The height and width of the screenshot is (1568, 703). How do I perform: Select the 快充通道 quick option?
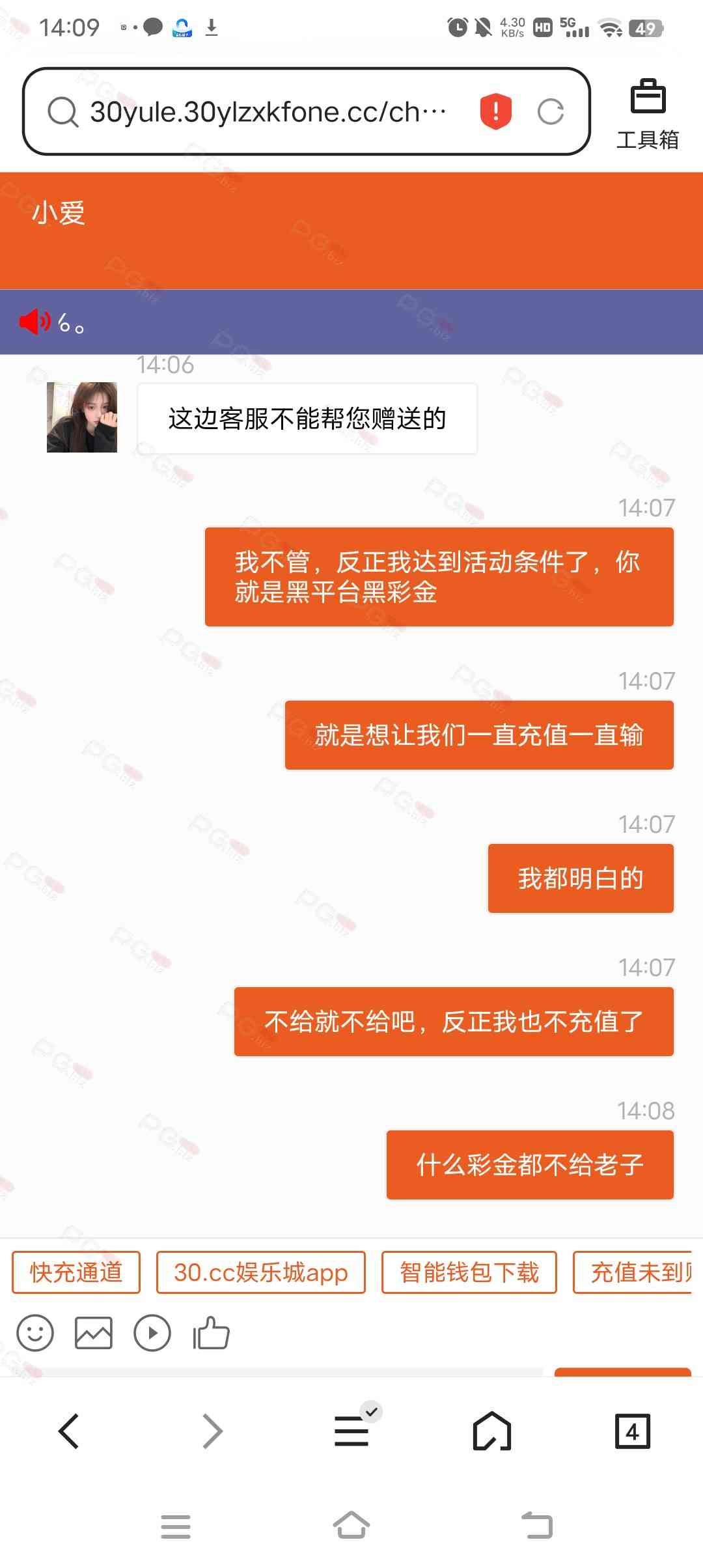(76, 1272)
